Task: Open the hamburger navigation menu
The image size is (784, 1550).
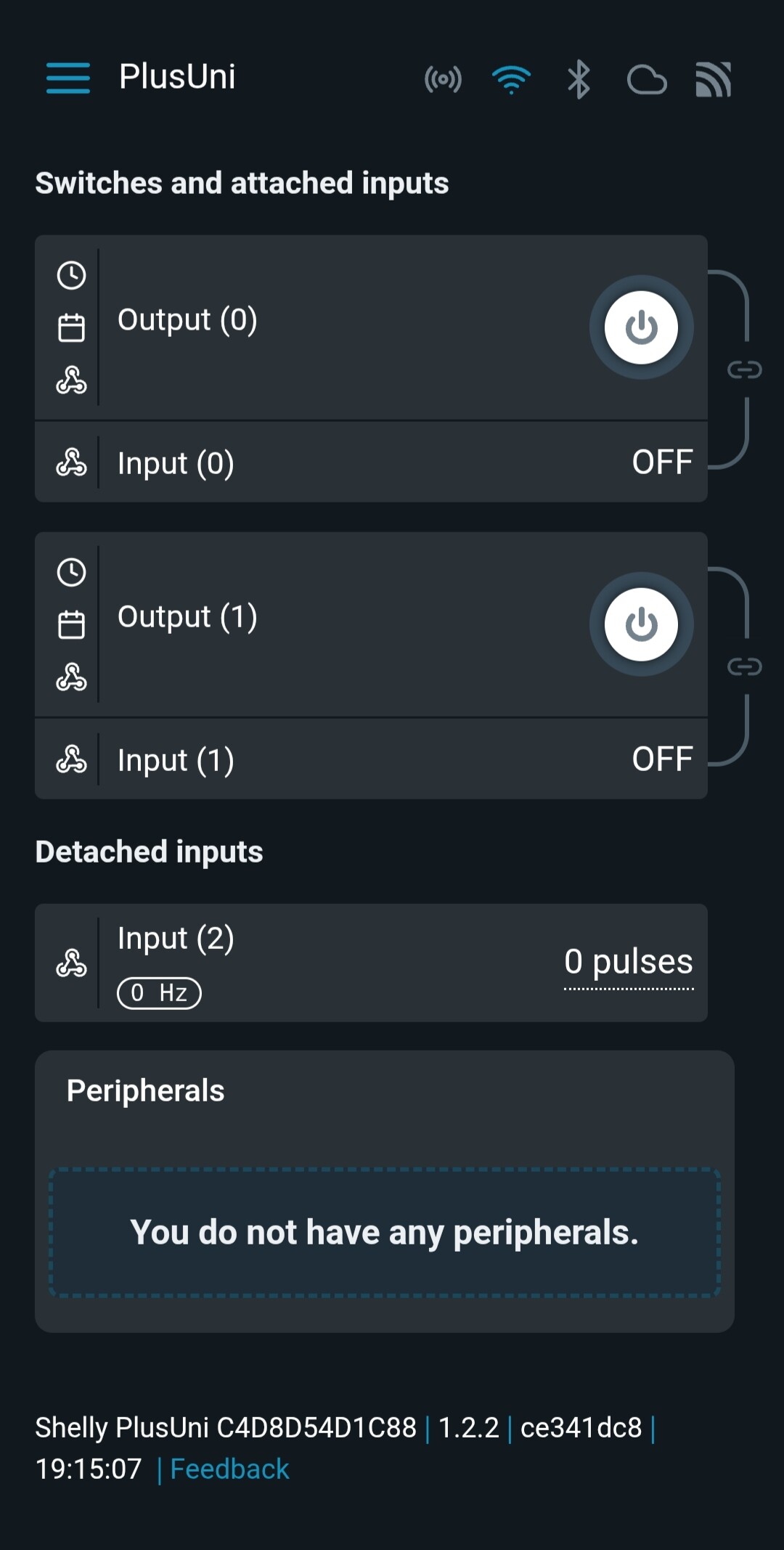Action: pos(68,78)
